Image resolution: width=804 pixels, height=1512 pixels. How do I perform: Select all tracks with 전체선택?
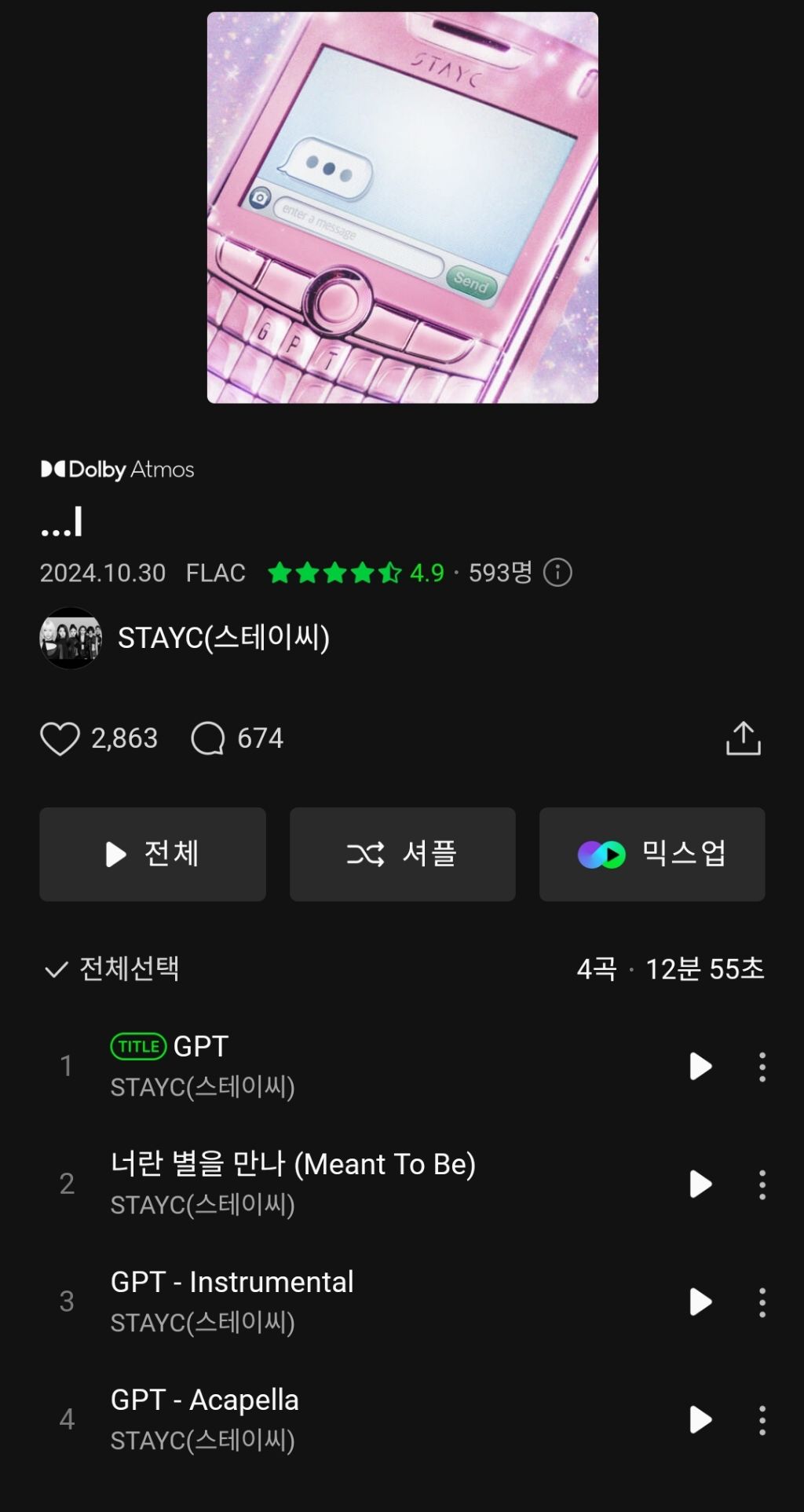click(112, 968)
